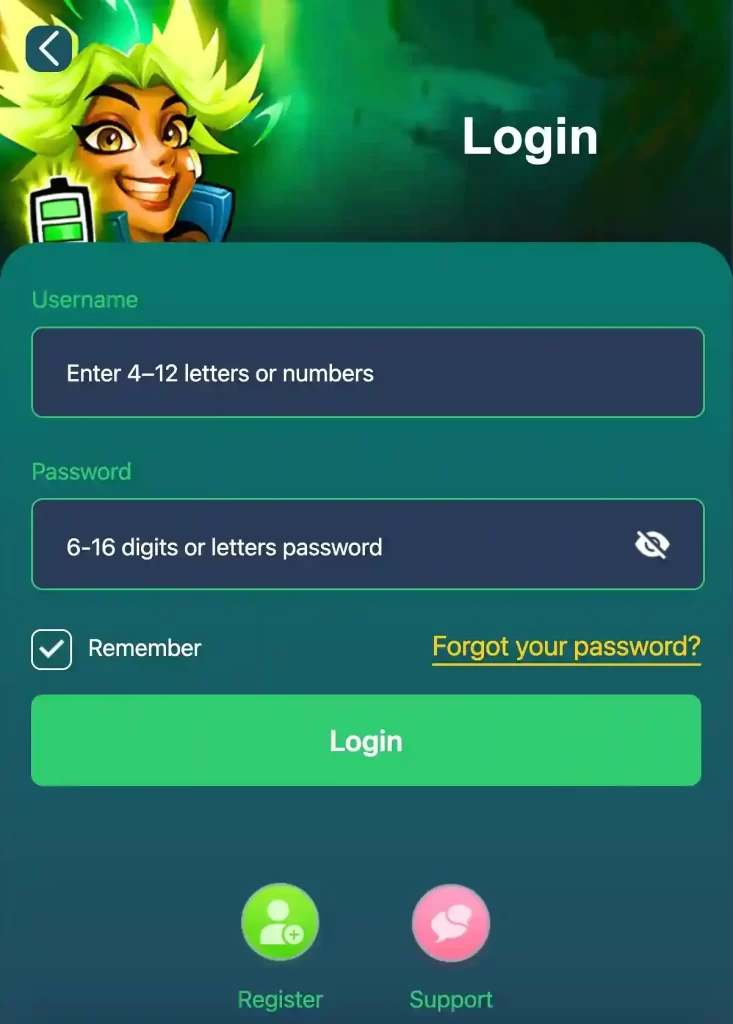Tap the Password input field
Image resolution: width=733 pixels, height=1024 pixels.
pyautogui.click(x=330, y=547)
